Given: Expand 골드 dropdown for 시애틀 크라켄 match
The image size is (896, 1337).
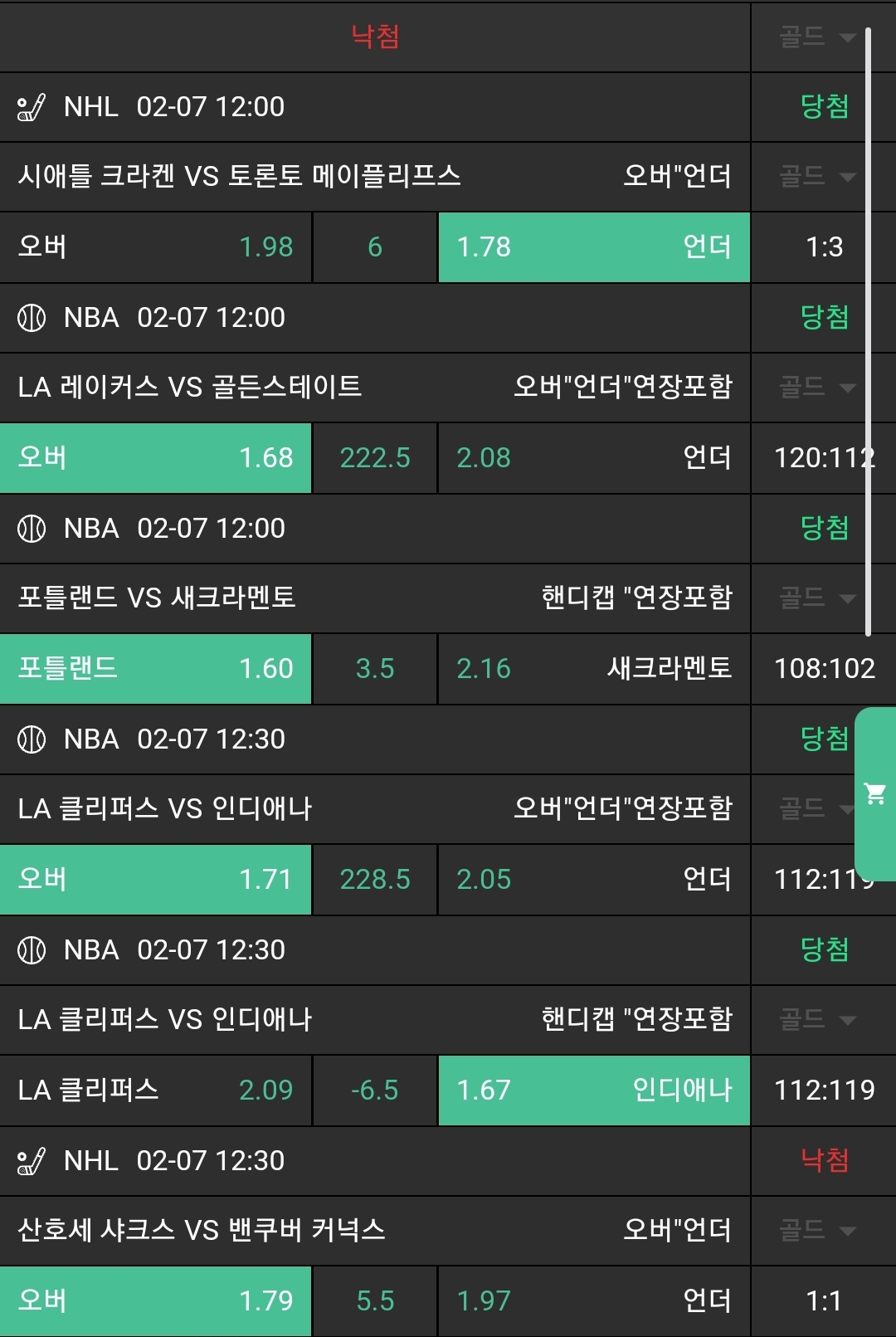Looking at the screenshot, I should pos(817,176).
